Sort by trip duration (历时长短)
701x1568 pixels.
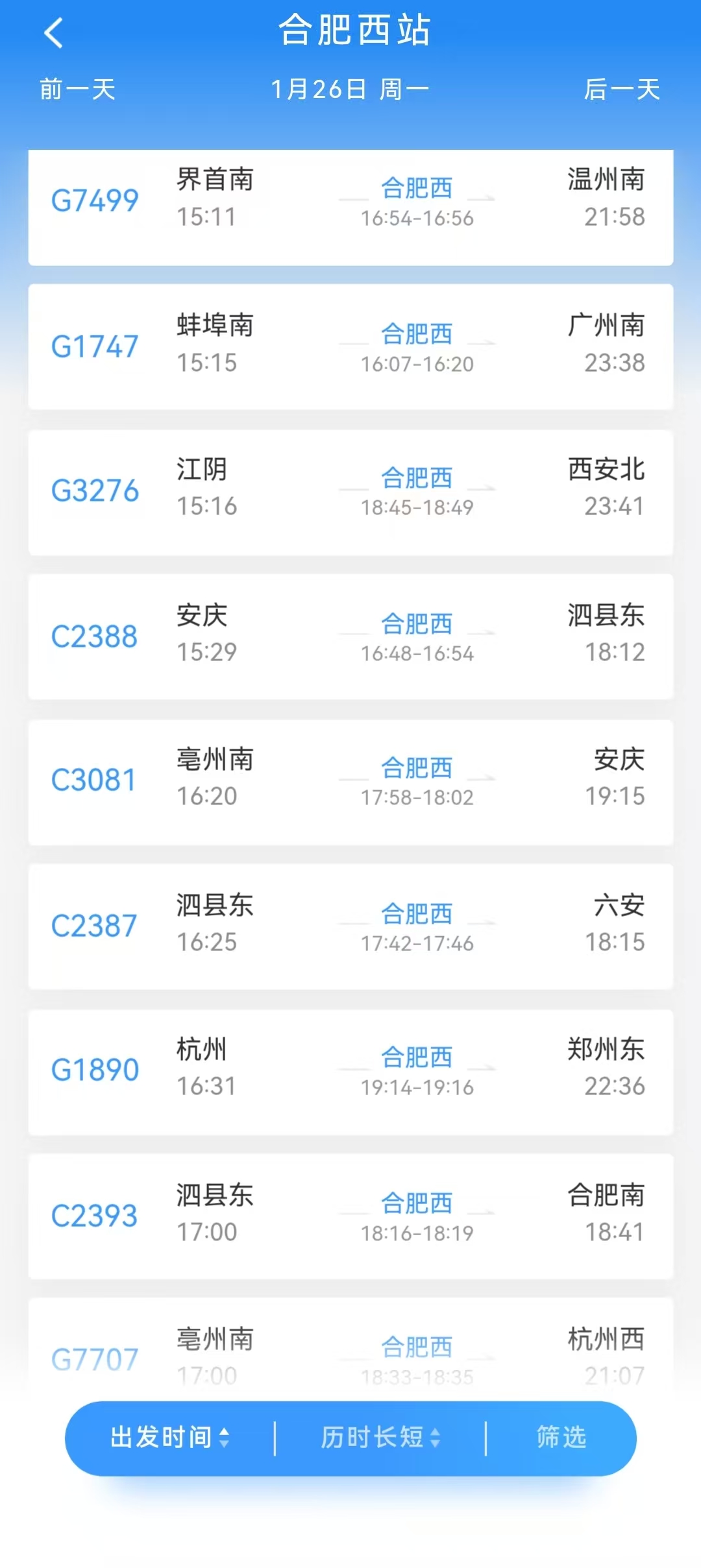coord(380,1438)
